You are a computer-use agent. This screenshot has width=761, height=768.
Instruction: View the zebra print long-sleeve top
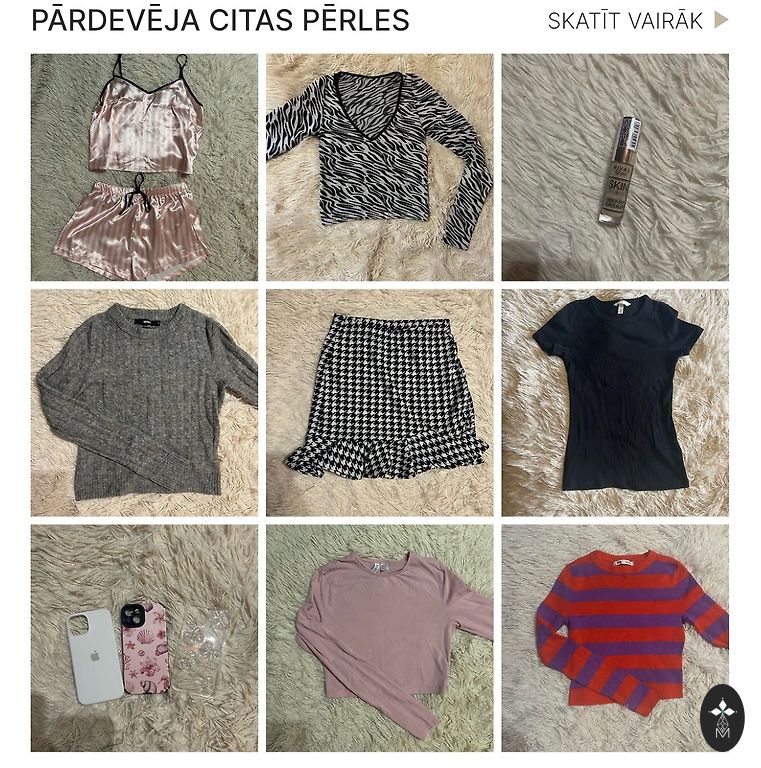point(379,167)
